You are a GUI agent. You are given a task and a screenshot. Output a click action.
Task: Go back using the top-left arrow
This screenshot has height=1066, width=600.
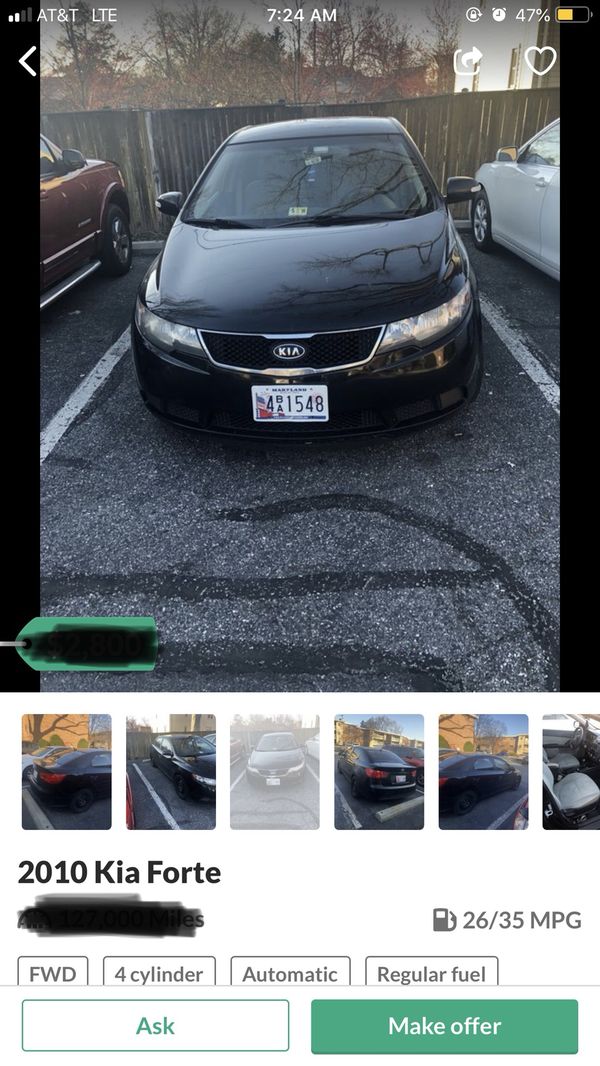pyautogui.click(x=28, y=61)
